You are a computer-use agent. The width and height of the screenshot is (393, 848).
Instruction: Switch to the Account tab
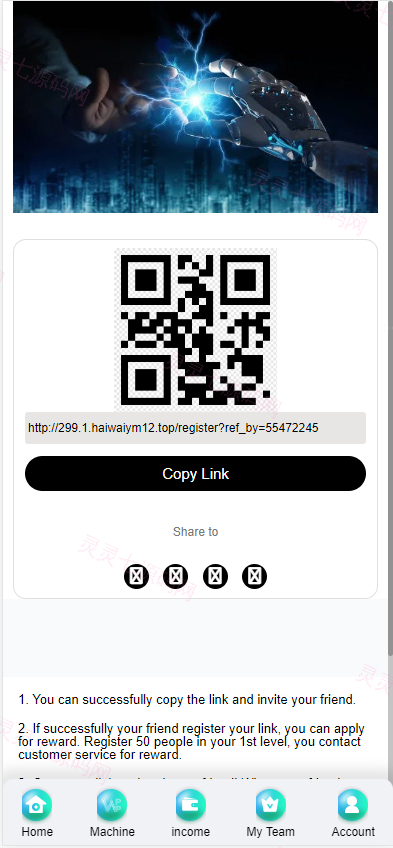353,813
